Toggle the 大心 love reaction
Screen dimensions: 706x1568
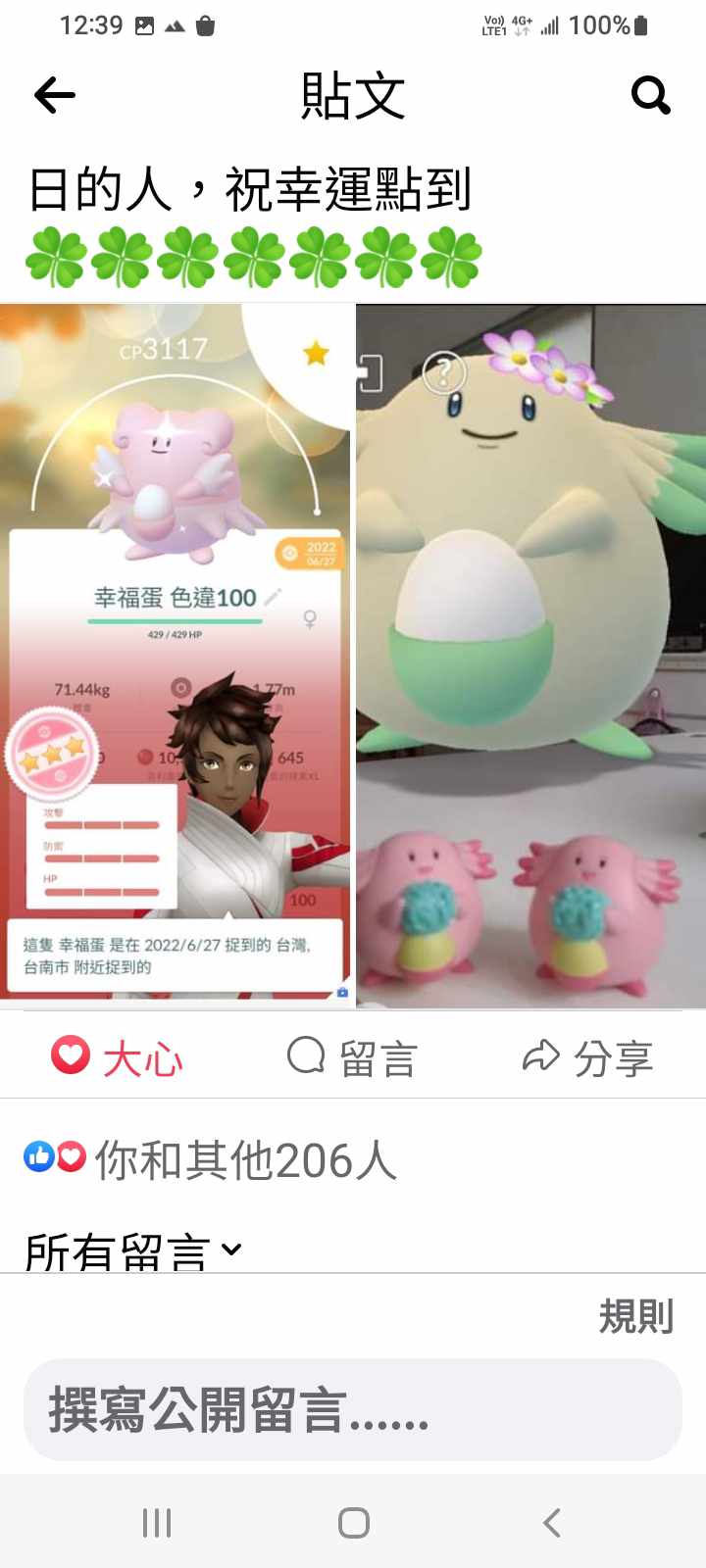pyautogui.click(x=118, y=1057)
